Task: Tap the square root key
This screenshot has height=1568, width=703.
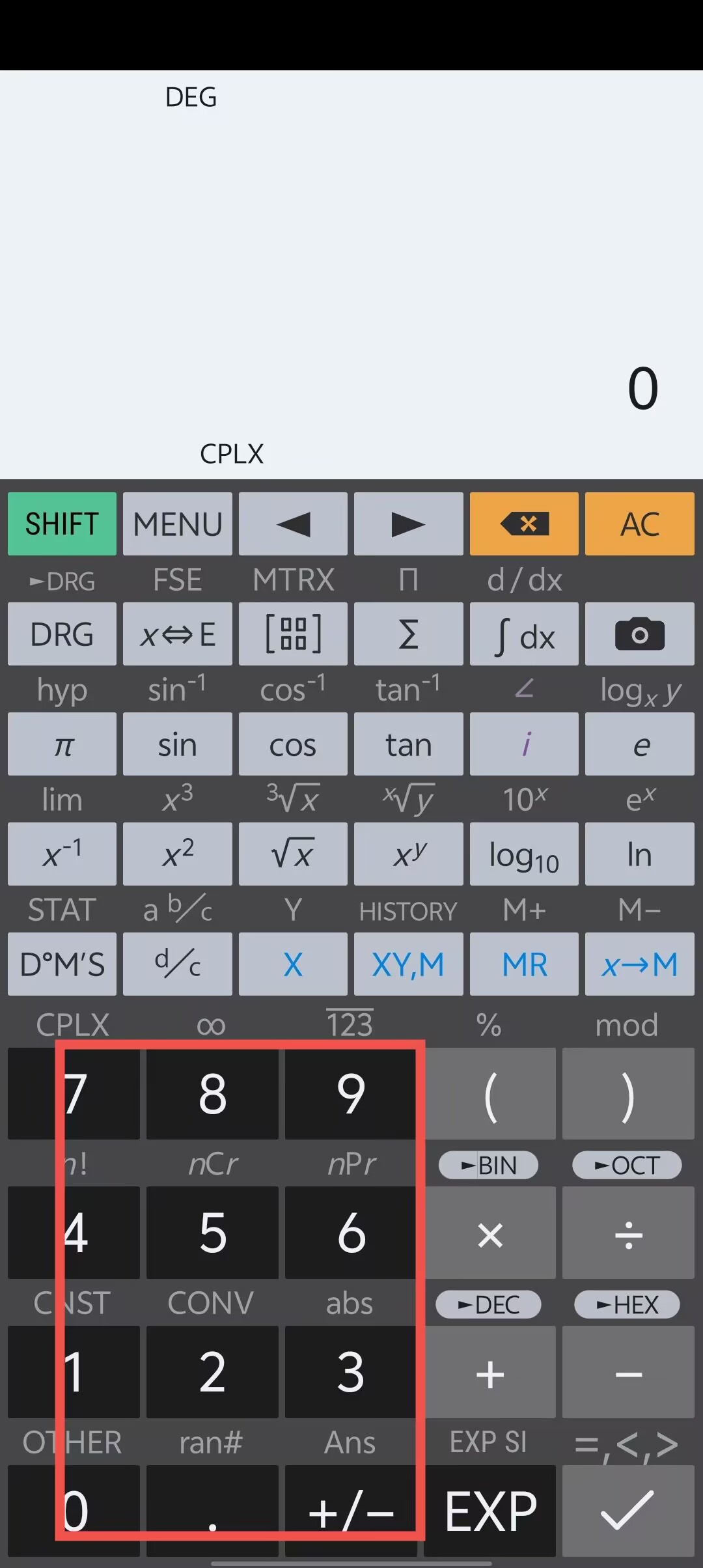Action: click(x=293, y=854)
